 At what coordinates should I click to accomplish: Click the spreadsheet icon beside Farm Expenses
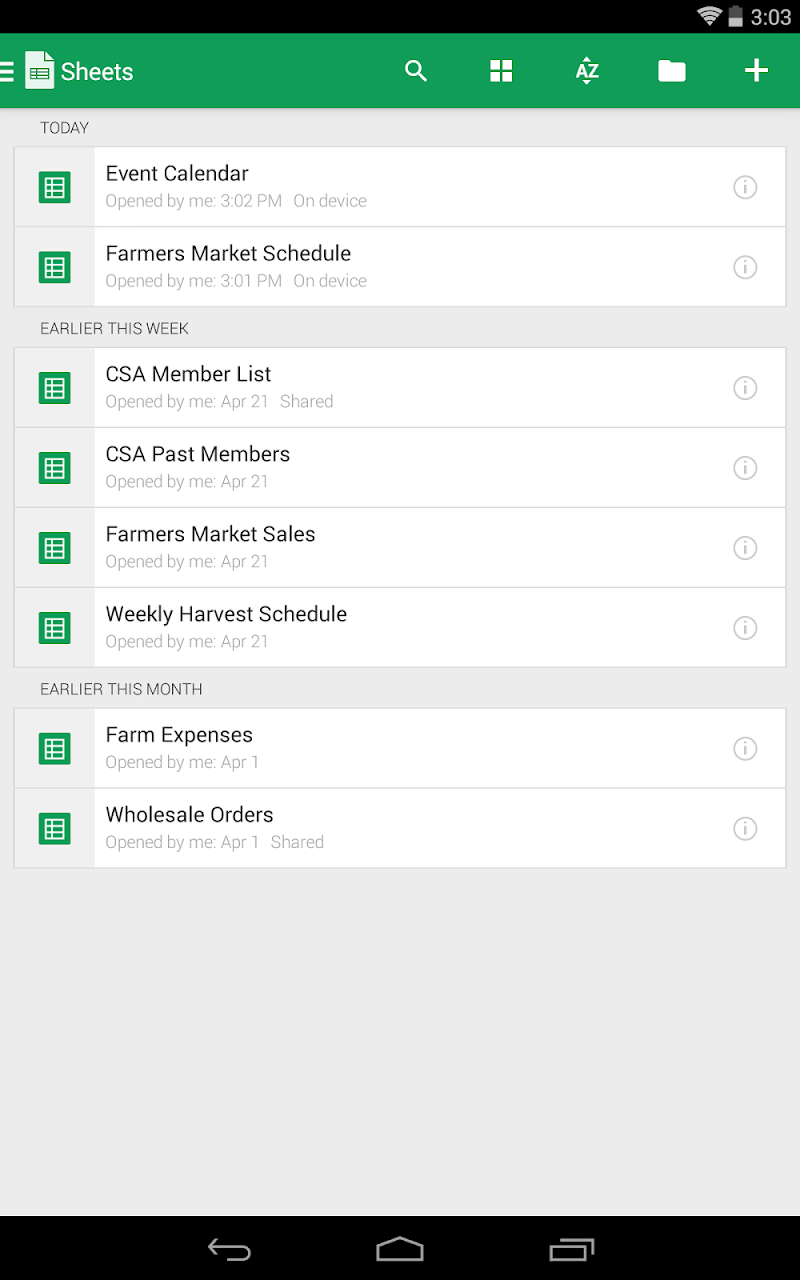pyautogui.click(x=54, y=748)
